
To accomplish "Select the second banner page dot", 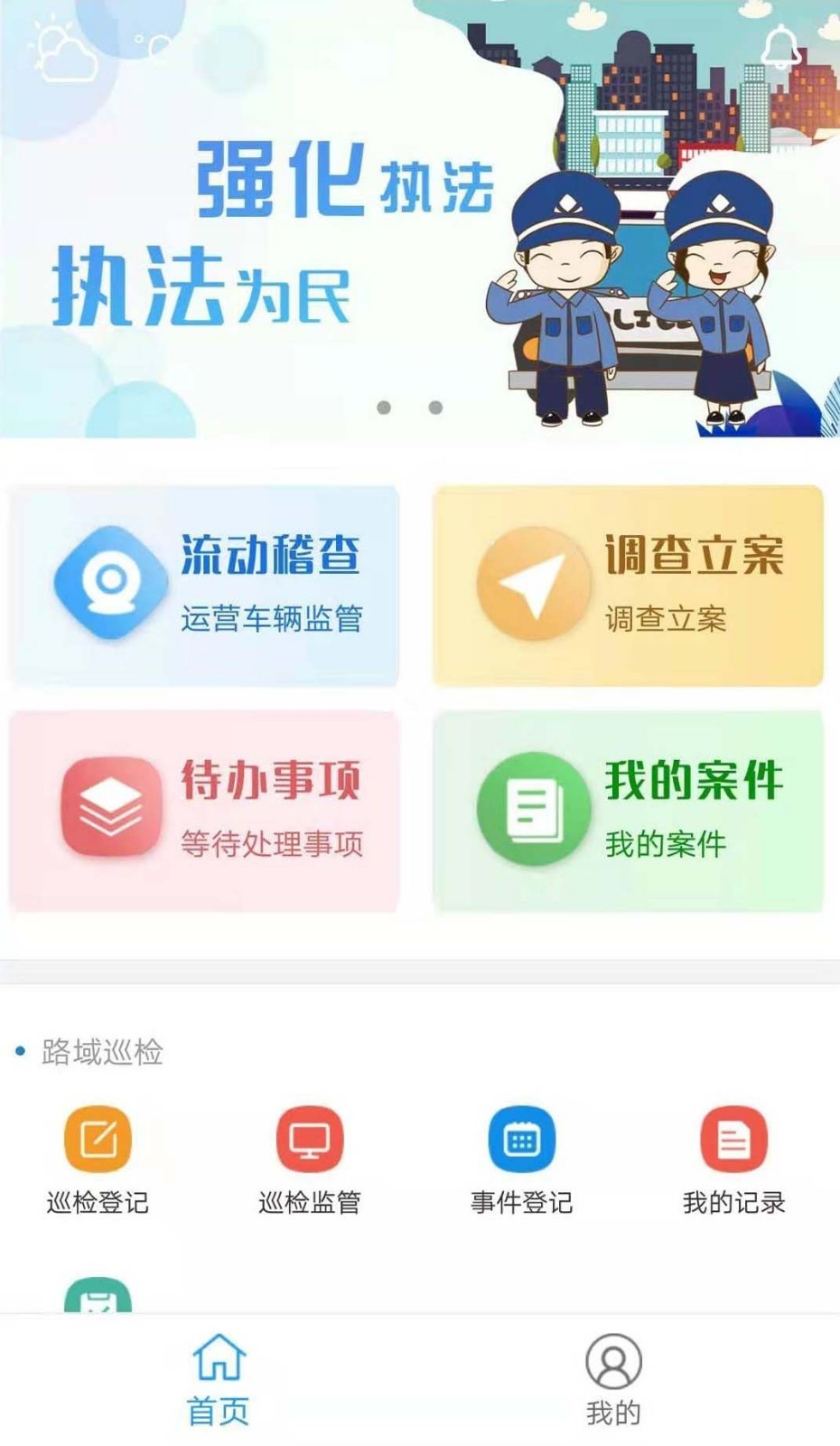I will coord(435,408).
